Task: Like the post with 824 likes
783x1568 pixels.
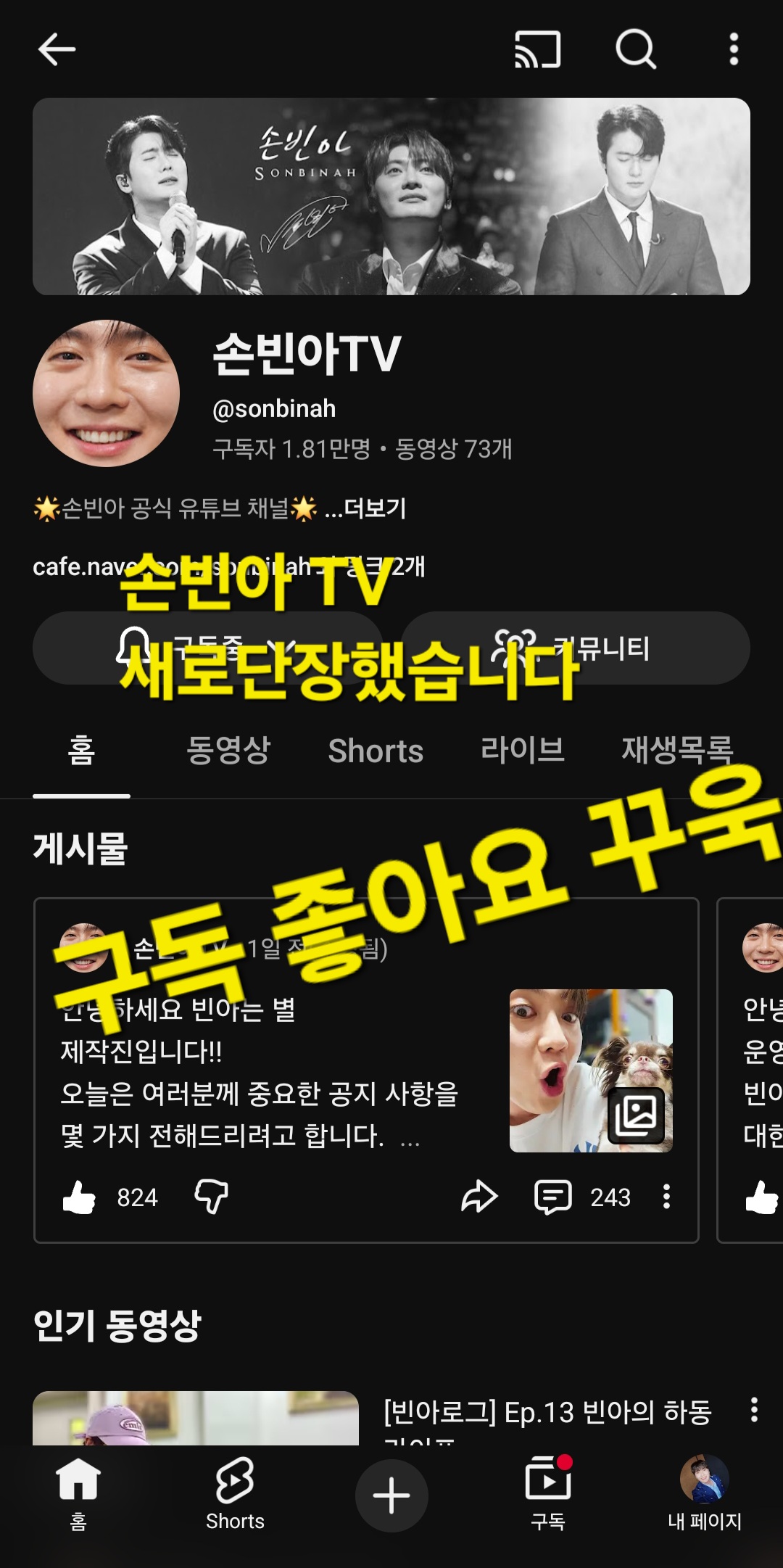Action: (x=80, y=1197)
